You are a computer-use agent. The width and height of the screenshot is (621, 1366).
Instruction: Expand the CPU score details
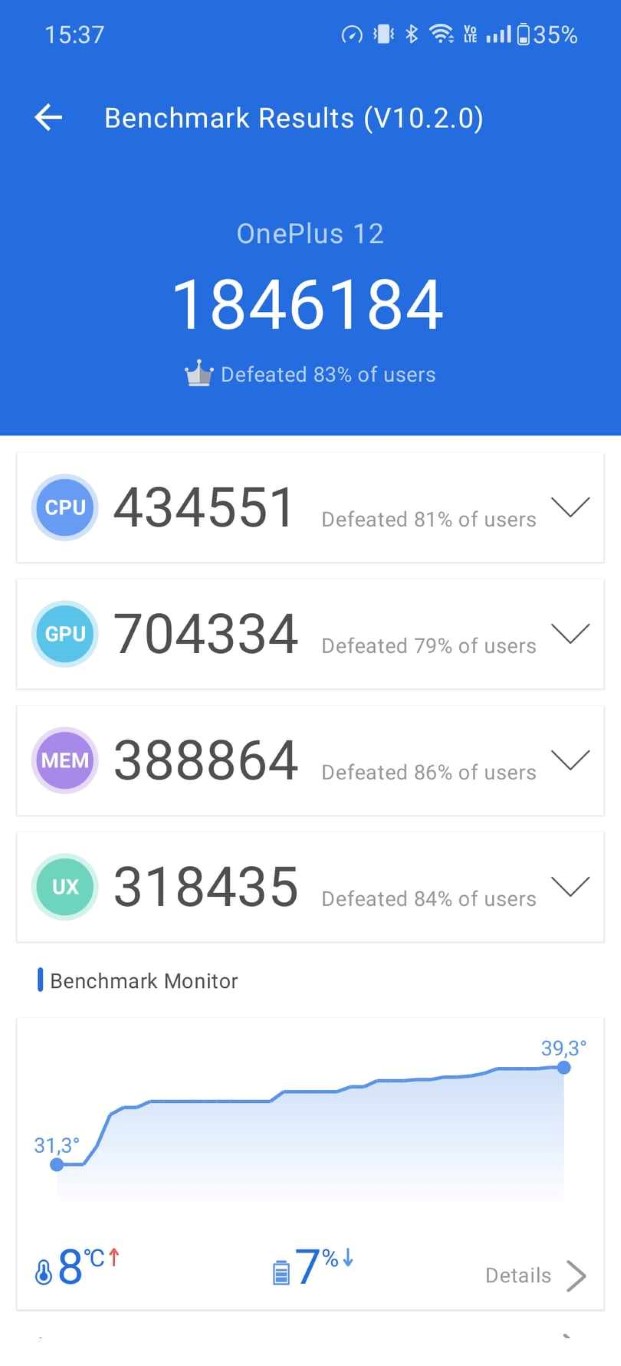coord(571,507)
